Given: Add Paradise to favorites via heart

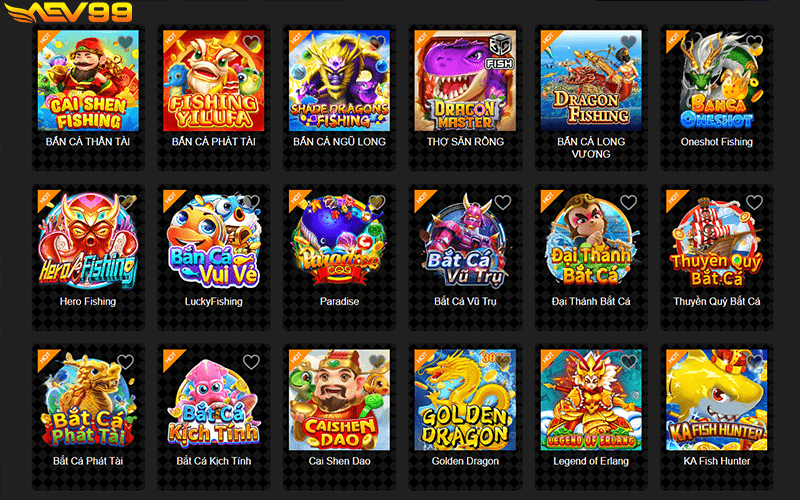Looking at the screenshot, I should (x=376, y=202).
